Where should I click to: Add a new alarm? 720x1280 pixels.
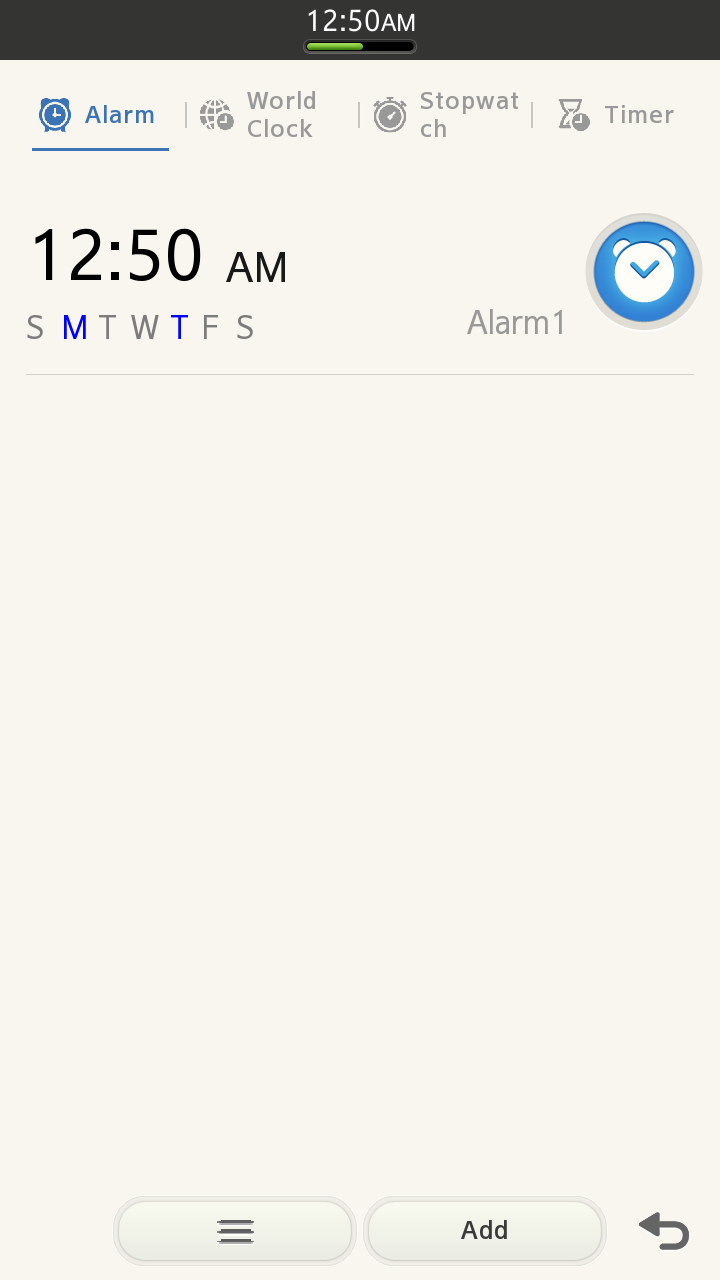tap(485, 1230)
